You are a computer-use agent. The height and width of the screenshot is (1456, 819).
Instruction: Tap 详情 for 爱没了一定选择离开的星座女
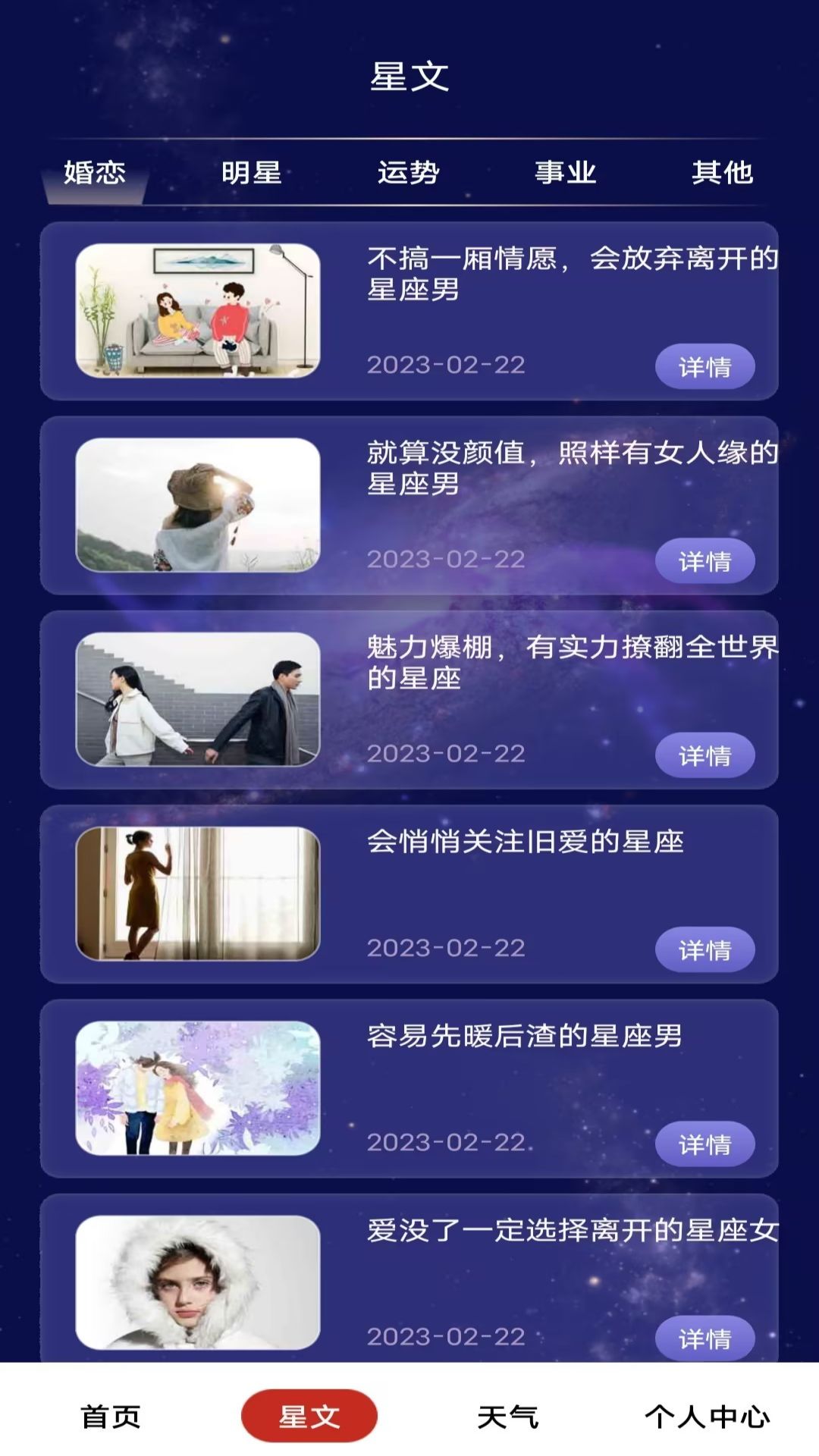(704, 1338)
